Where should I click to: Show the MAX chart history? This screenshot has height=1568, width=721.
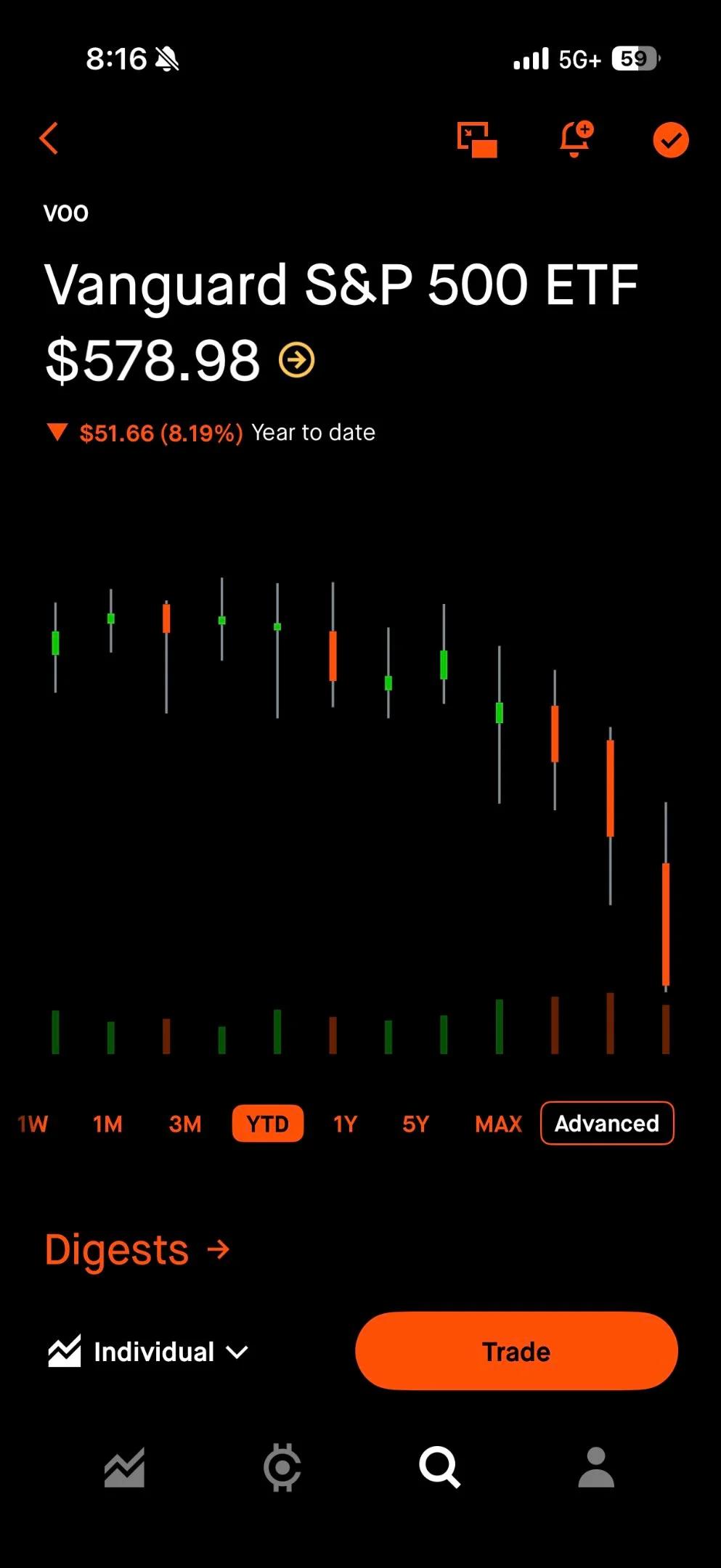[x=498, y=1124]
